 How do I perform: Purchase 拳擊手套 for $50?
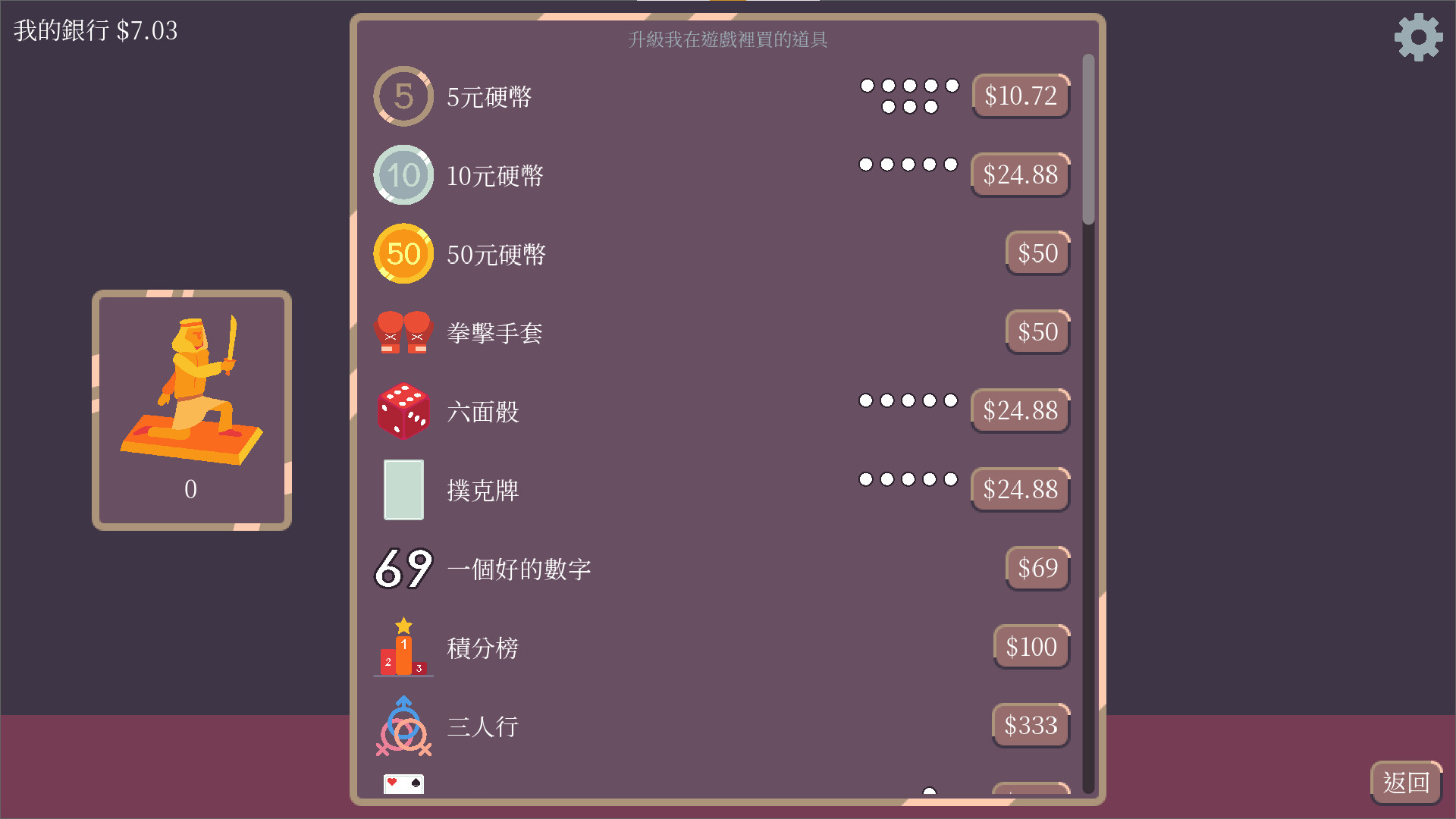1037,332
